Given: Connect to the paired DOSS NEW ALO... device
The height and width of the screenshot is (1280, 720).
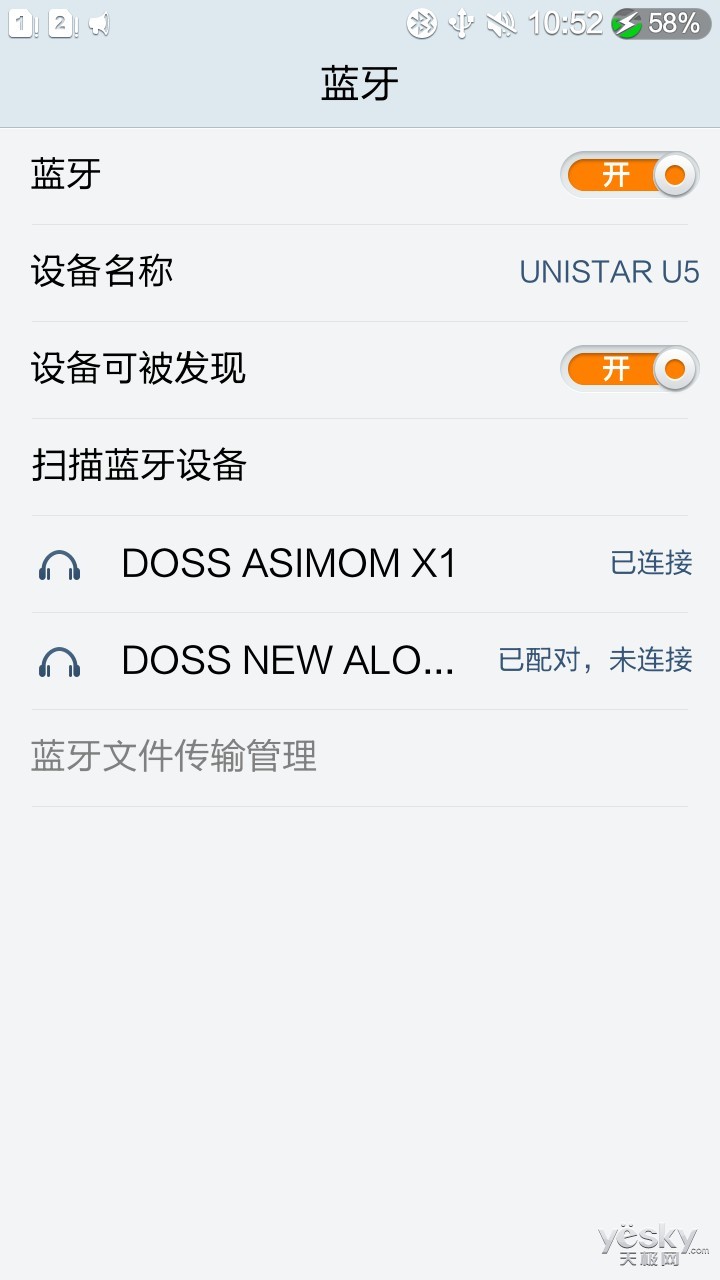Looking at the screenshot, I should (x=360, y=661).
